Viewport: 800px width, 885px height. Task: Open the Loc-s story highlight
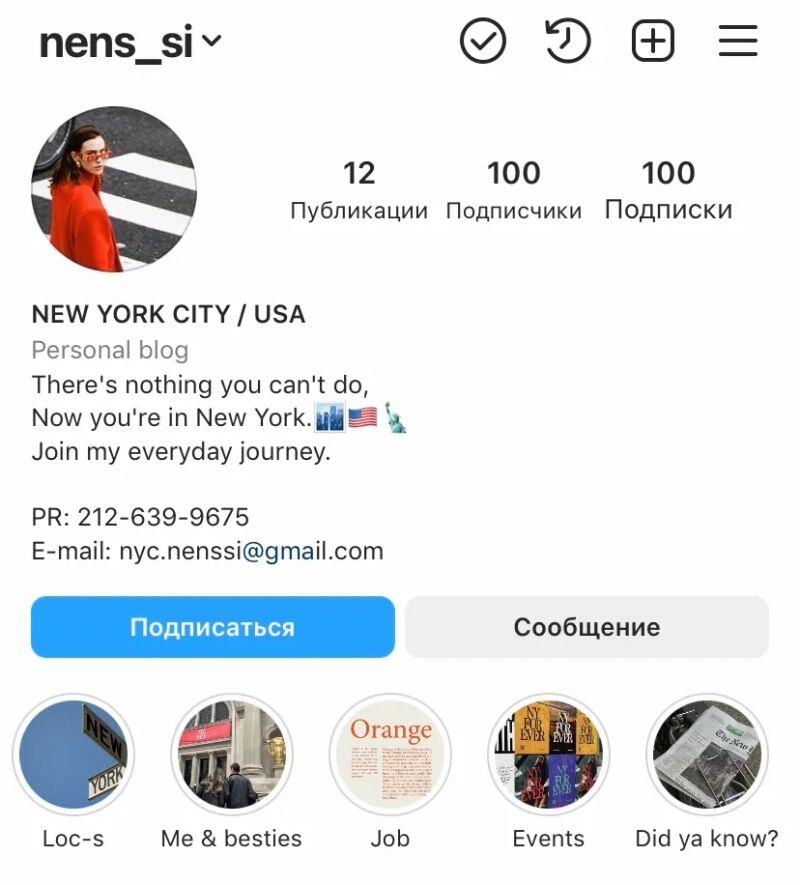[73, 756]
